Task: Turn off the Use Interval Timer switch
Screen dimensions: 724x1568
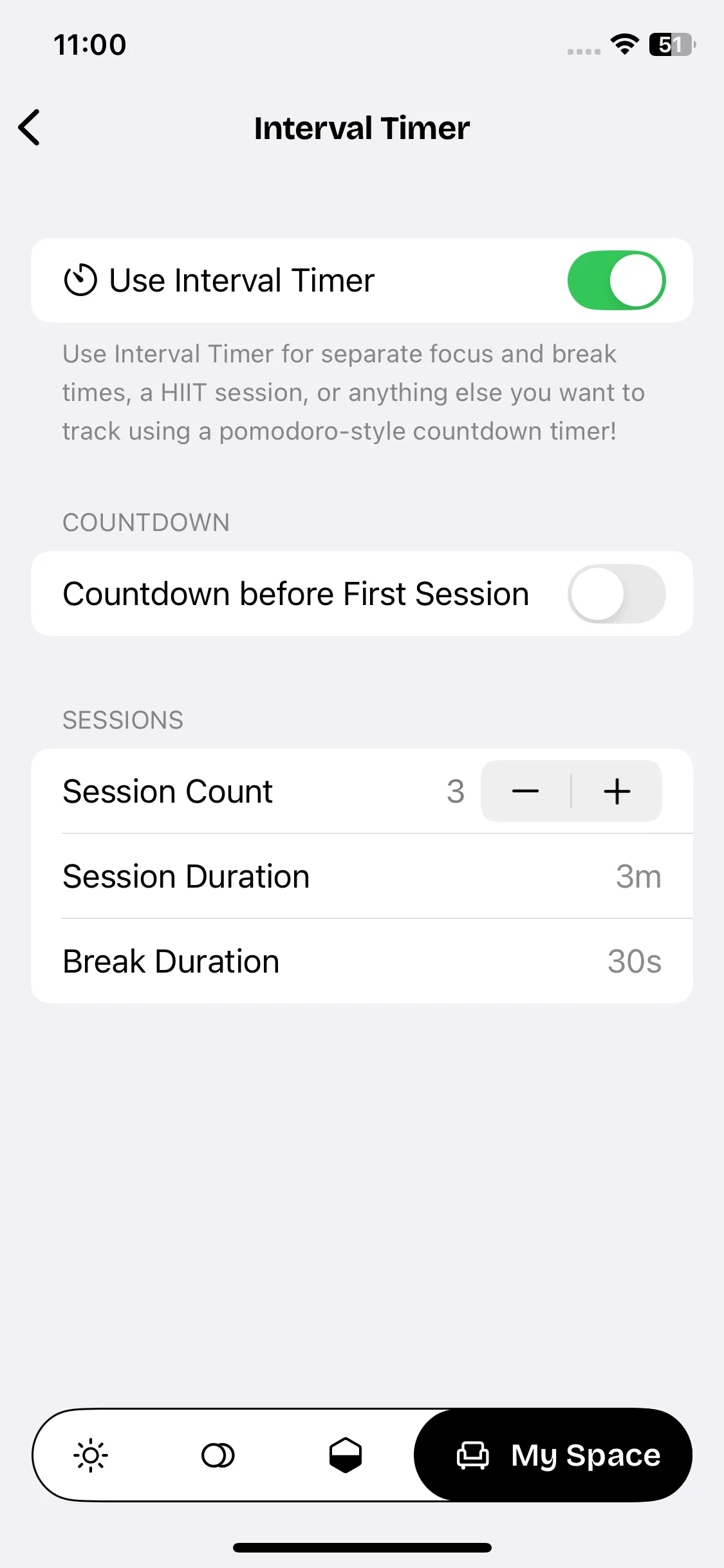Action: click(x=616, y=280)
